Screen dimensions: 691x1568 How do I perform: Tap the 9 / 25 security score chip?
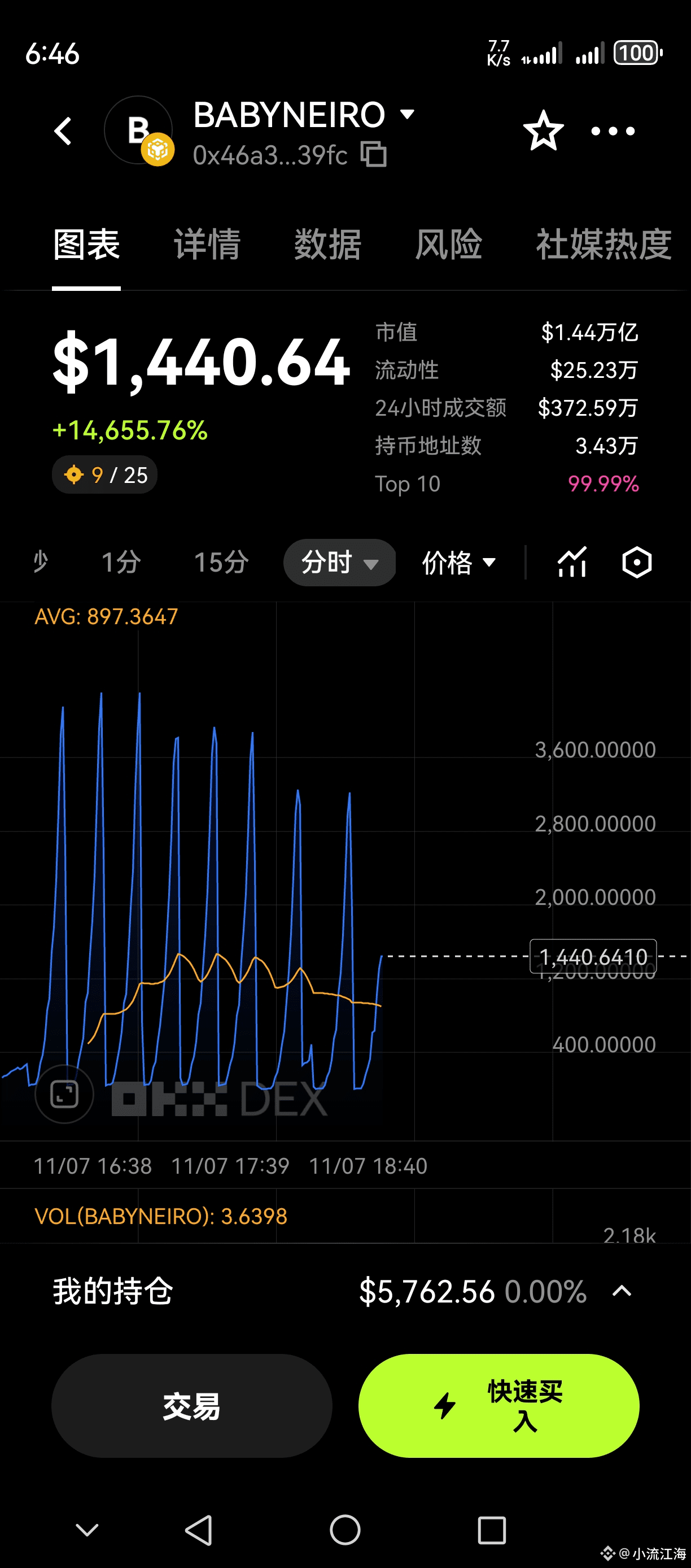tap(104, 475)
